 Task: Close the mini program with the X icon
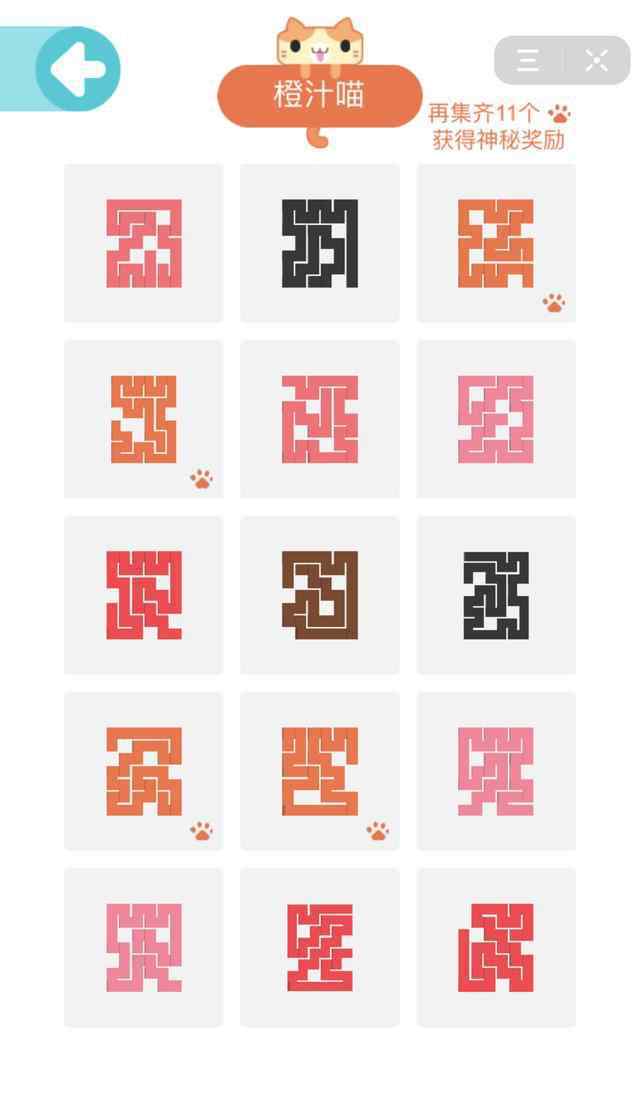coord(596,60)
